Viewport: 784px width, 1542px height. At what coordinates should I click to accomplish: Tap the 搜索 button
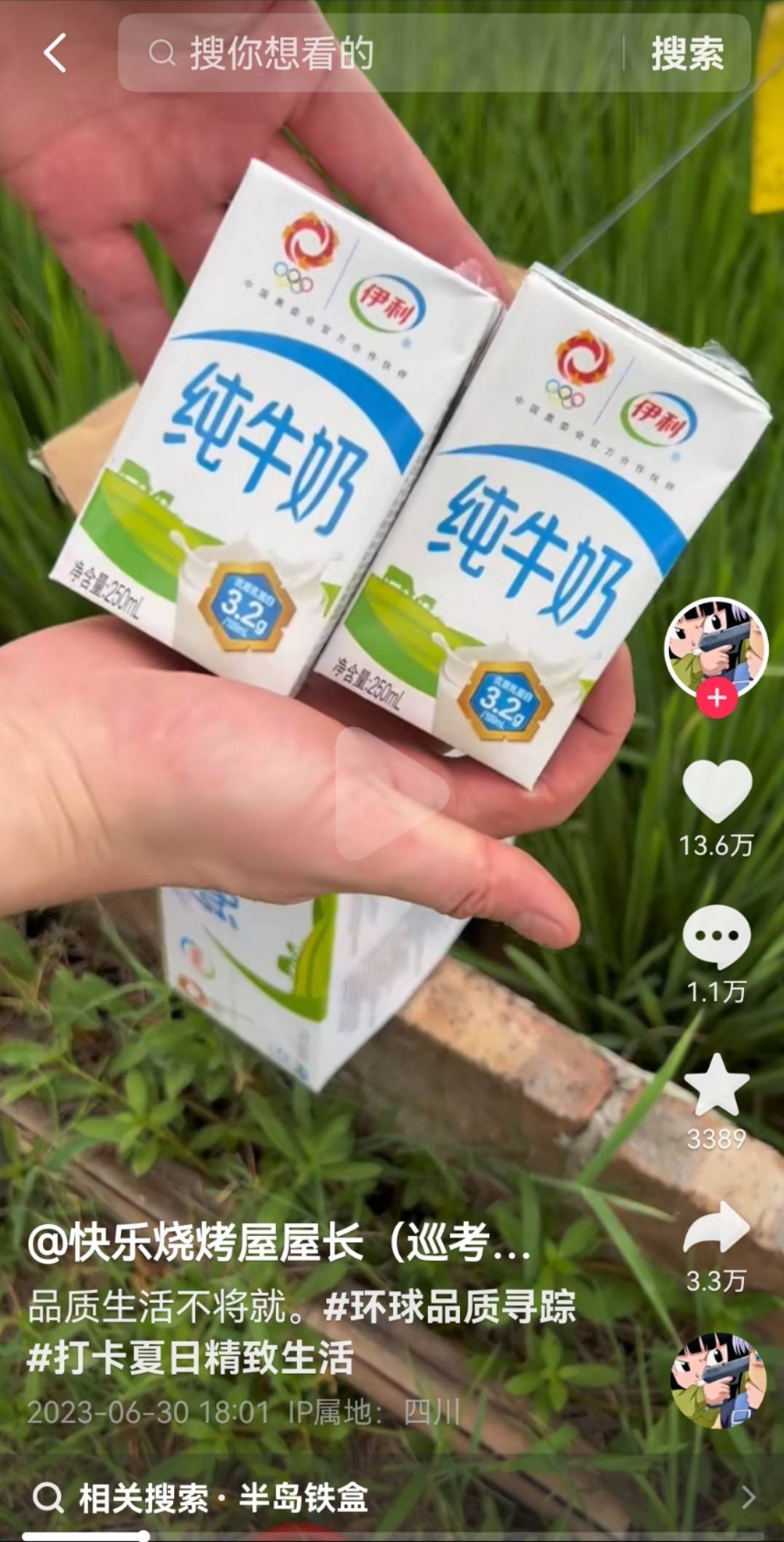point(687,54)
